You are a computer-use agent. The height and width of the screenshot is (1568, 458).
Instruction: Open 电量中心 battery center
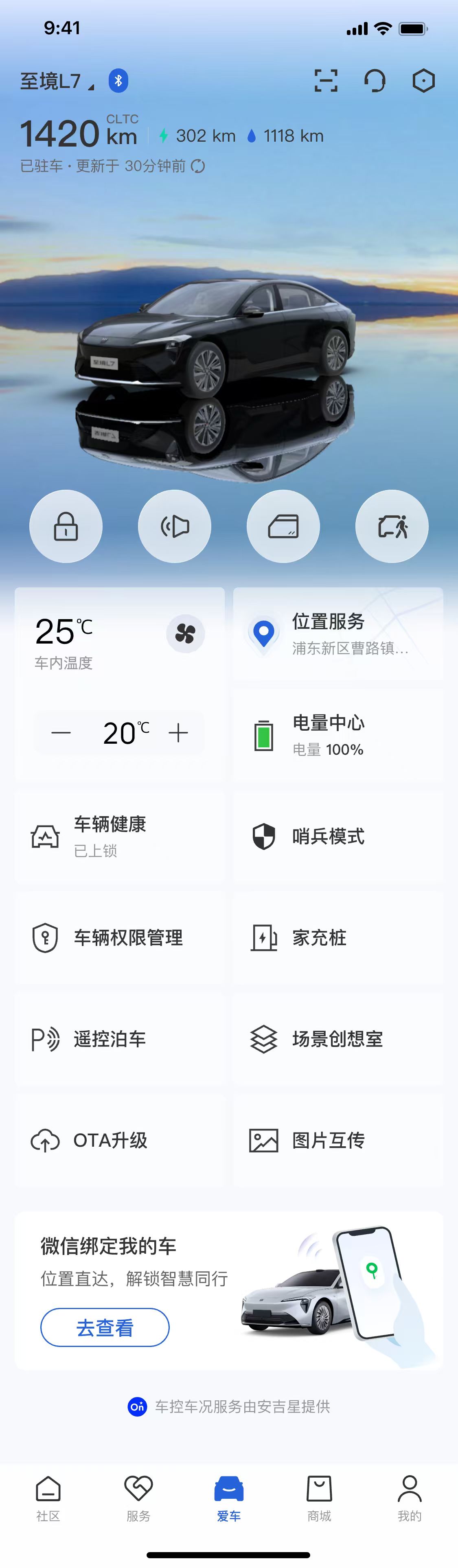[338, 735]
